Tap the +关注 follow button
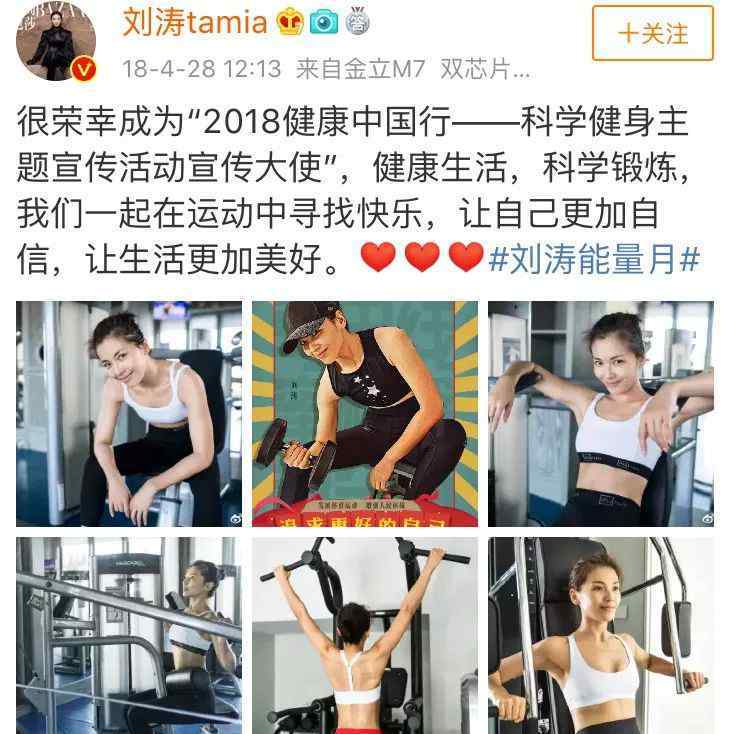This screenshot has height=734, width=740. [652, 33]
